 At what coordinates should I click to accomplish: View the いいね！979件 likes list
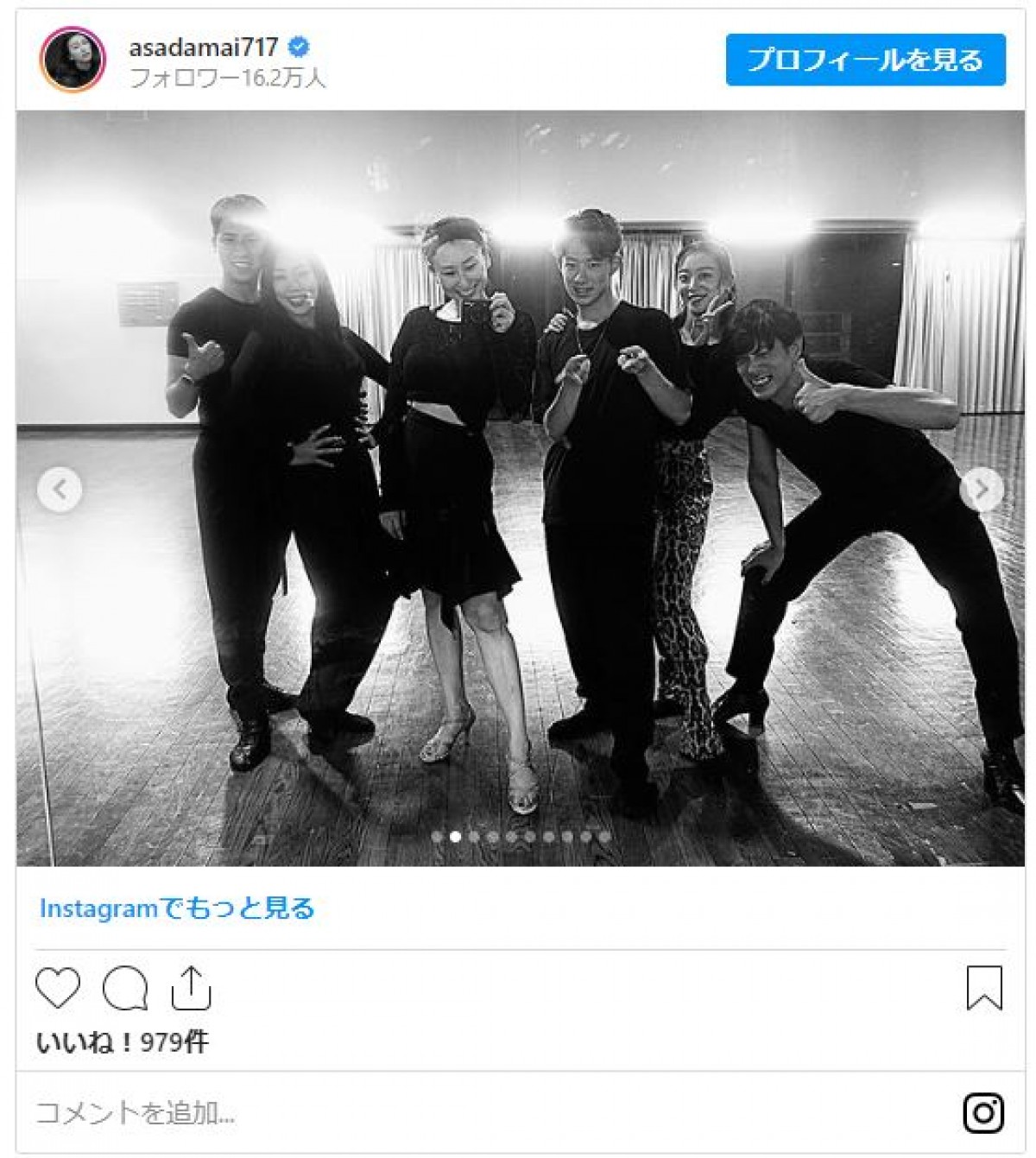coord(122,1042)
